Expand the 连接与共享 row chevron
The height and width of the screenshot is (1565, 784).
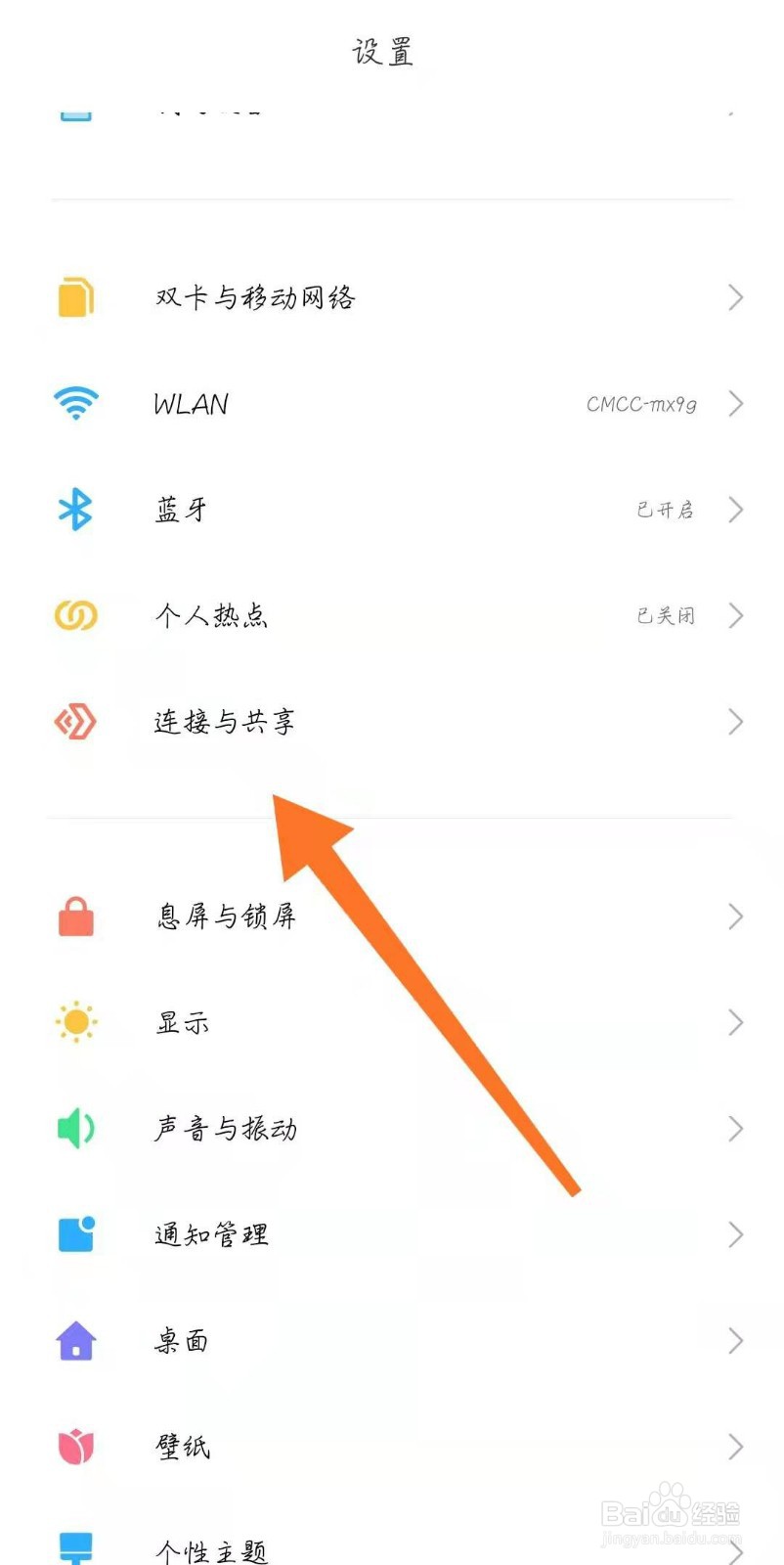(736, 722)
